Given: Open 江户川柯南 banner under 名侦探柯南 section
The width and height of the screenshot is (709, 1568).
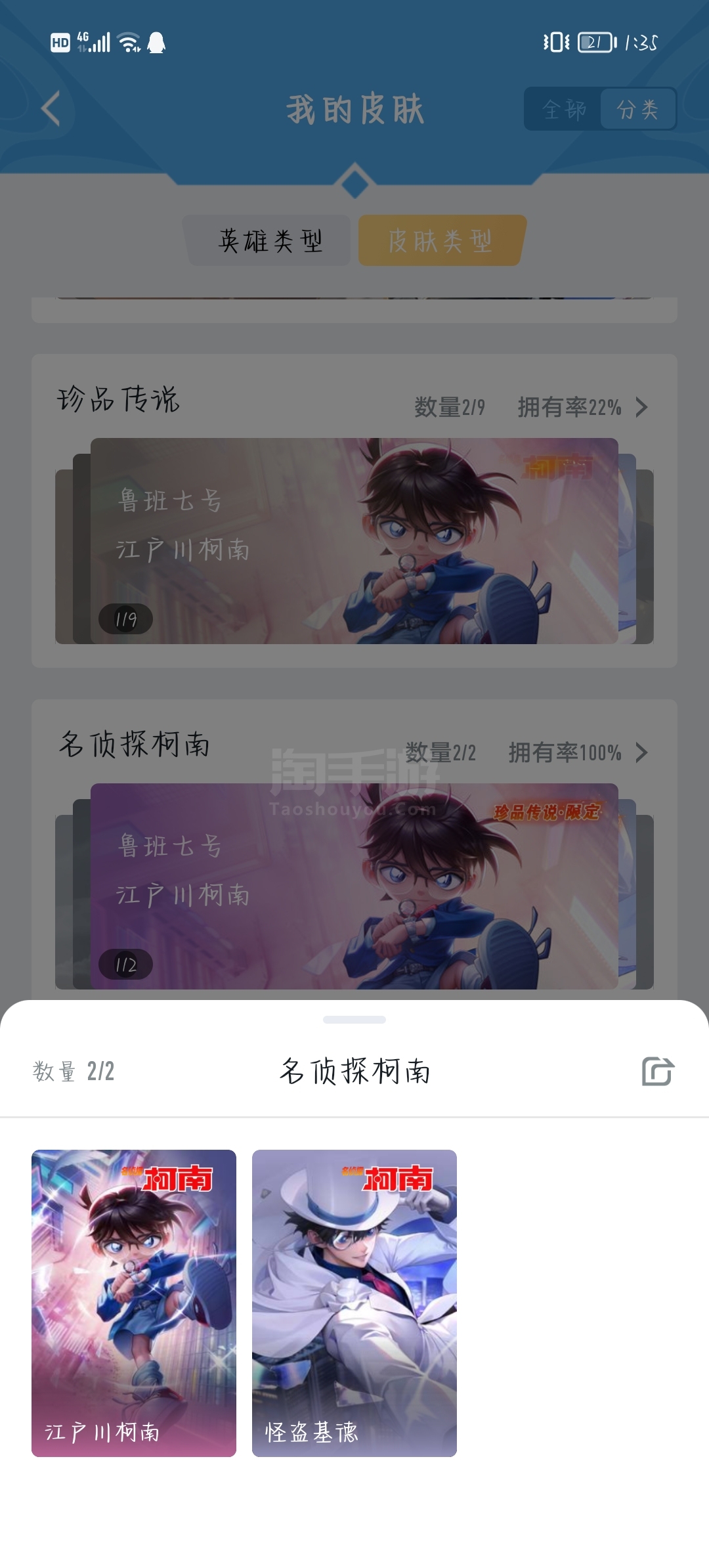Looking at the screenshot, I should 354,886.
